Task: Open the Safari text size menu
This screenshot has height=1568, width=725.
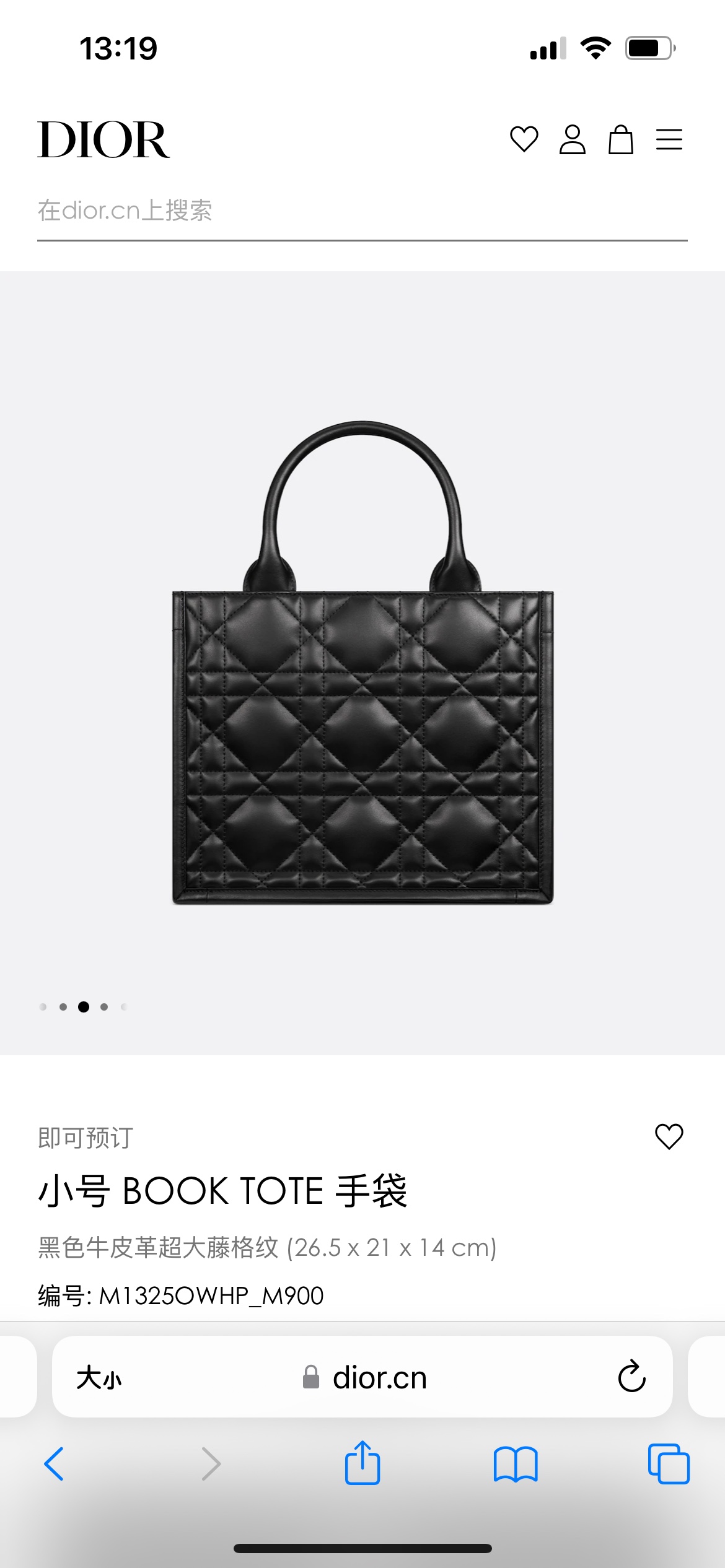Action: [99, 1378]
